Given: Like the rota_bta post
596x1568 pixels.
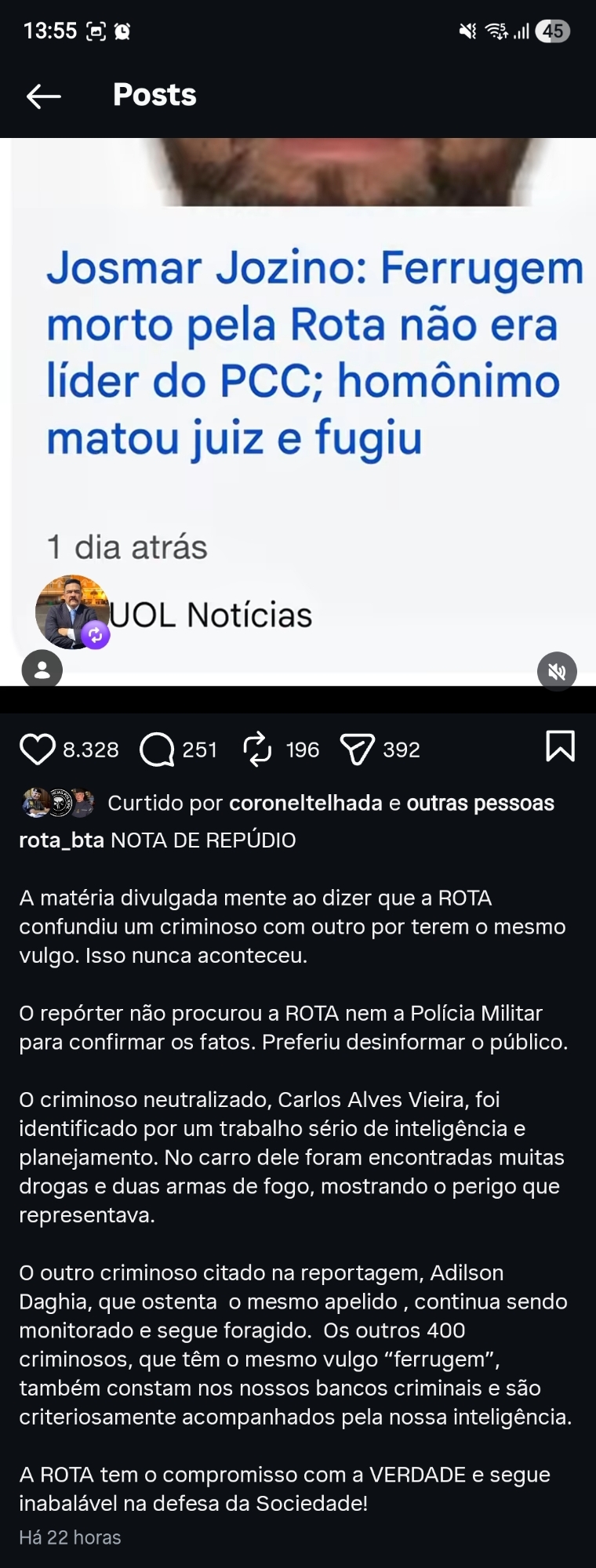Looking at the screenshot, I should pos(37,750).
